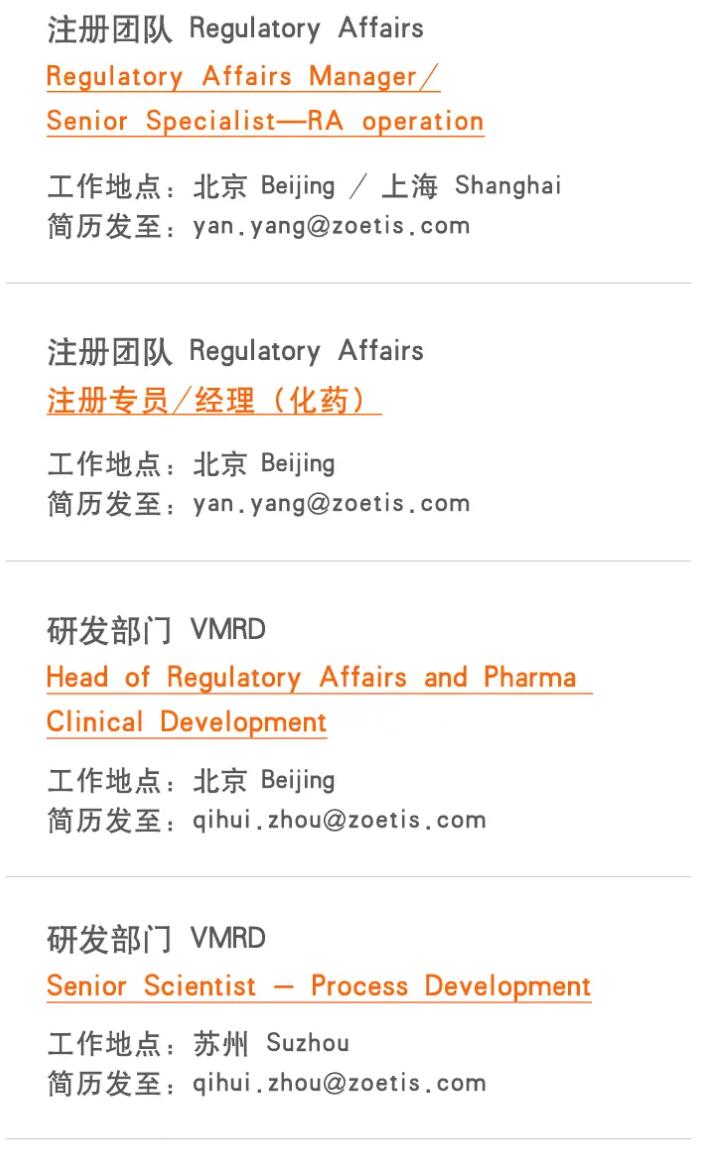The image size is (702, 1151).
Task: Open Senior Scientist – Process Development link
Action: click(x=319, y=986)
